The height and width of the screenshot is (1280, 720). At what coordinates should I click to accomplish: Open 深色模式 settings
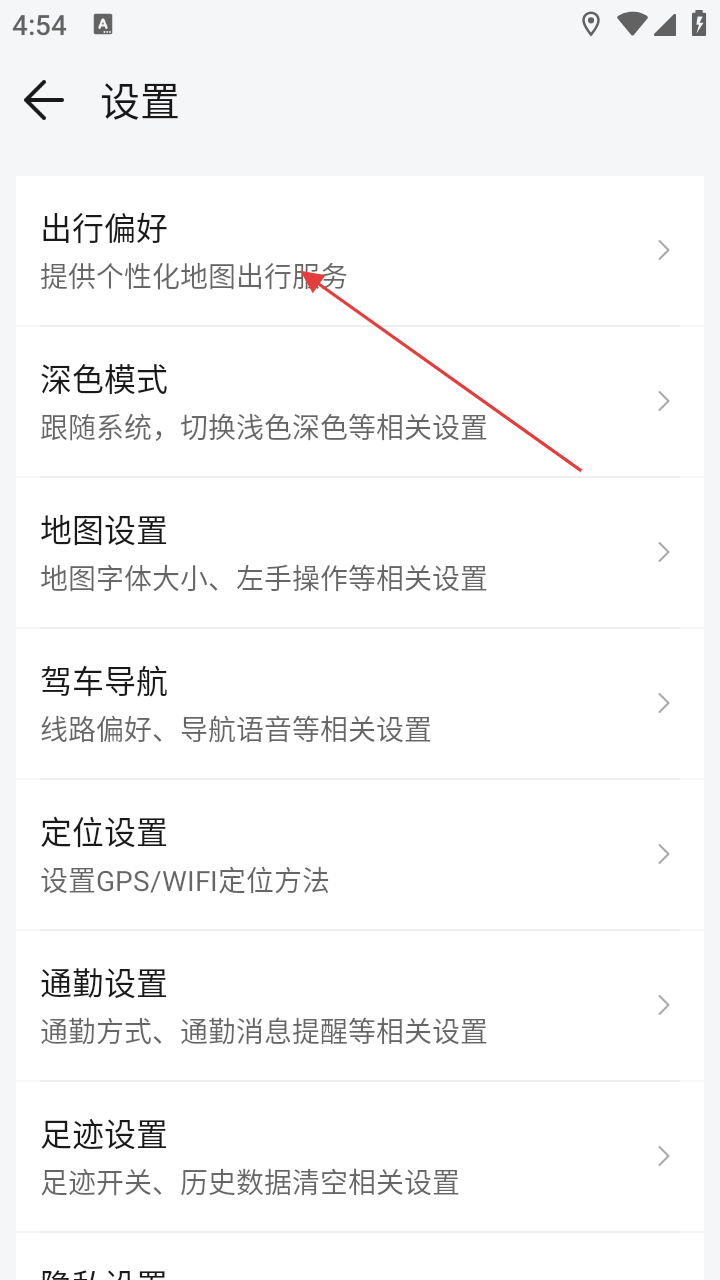click(360, 401)
